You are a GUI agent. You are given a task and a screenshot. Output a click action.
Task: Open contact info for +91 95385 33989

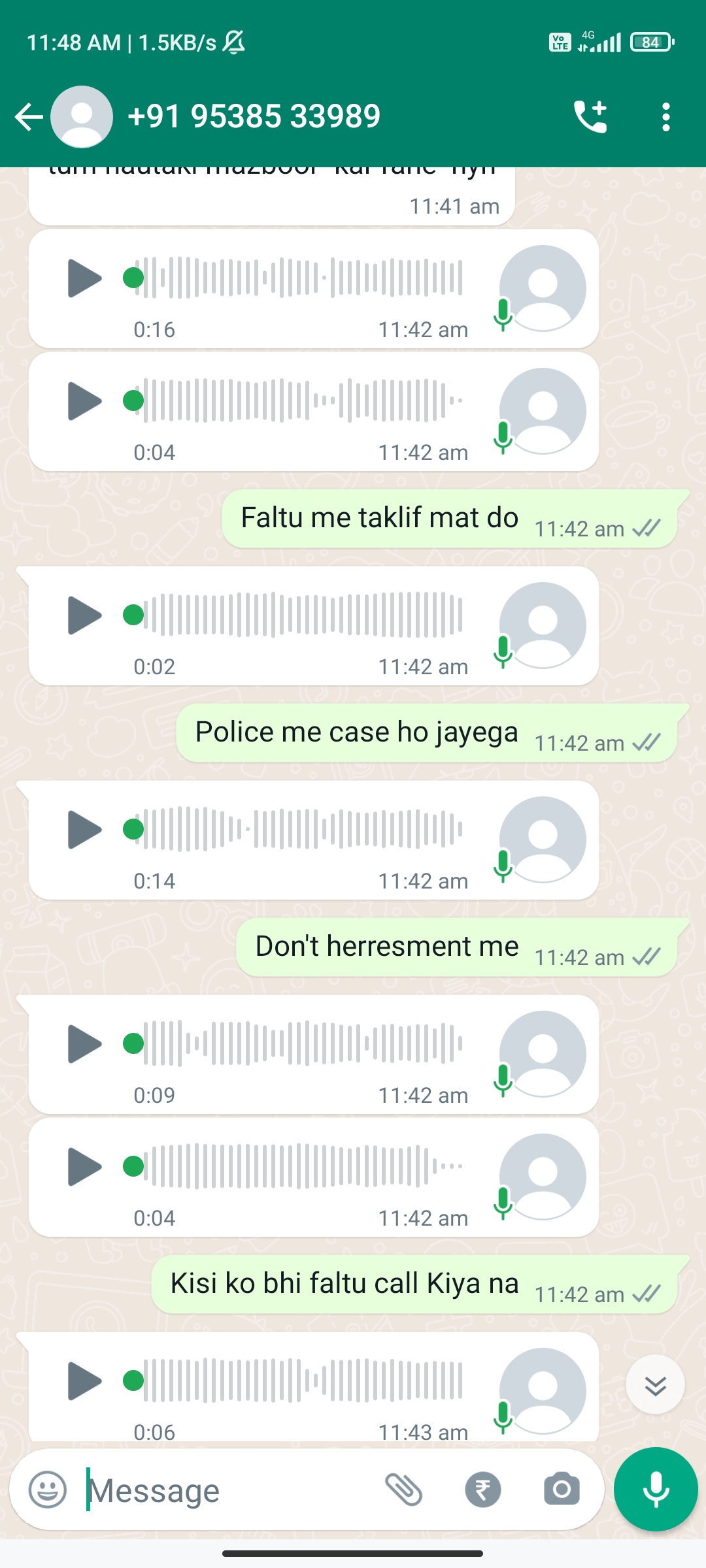click(254, 117)
